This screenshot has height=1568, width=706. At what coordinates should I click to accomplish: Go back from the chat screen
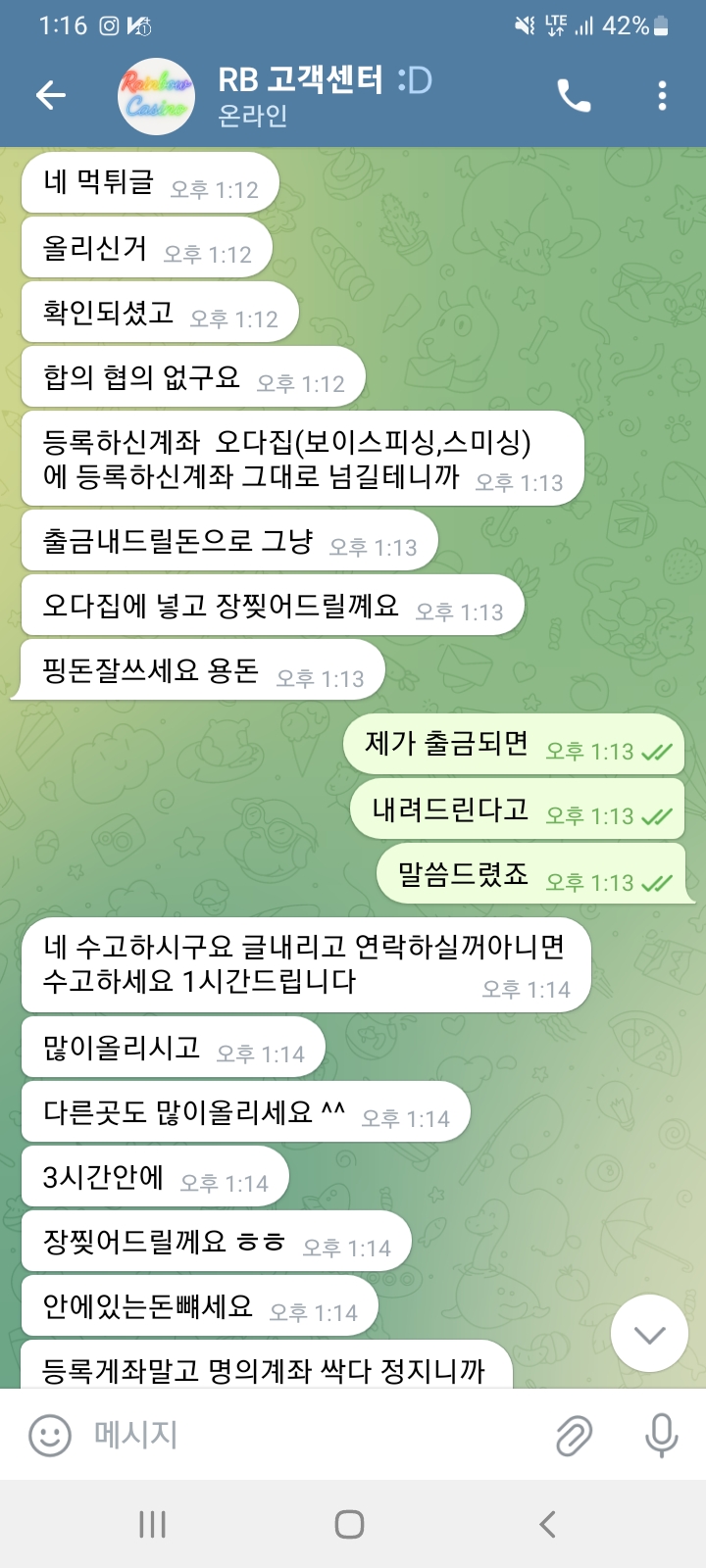click(x=50, y=95)
